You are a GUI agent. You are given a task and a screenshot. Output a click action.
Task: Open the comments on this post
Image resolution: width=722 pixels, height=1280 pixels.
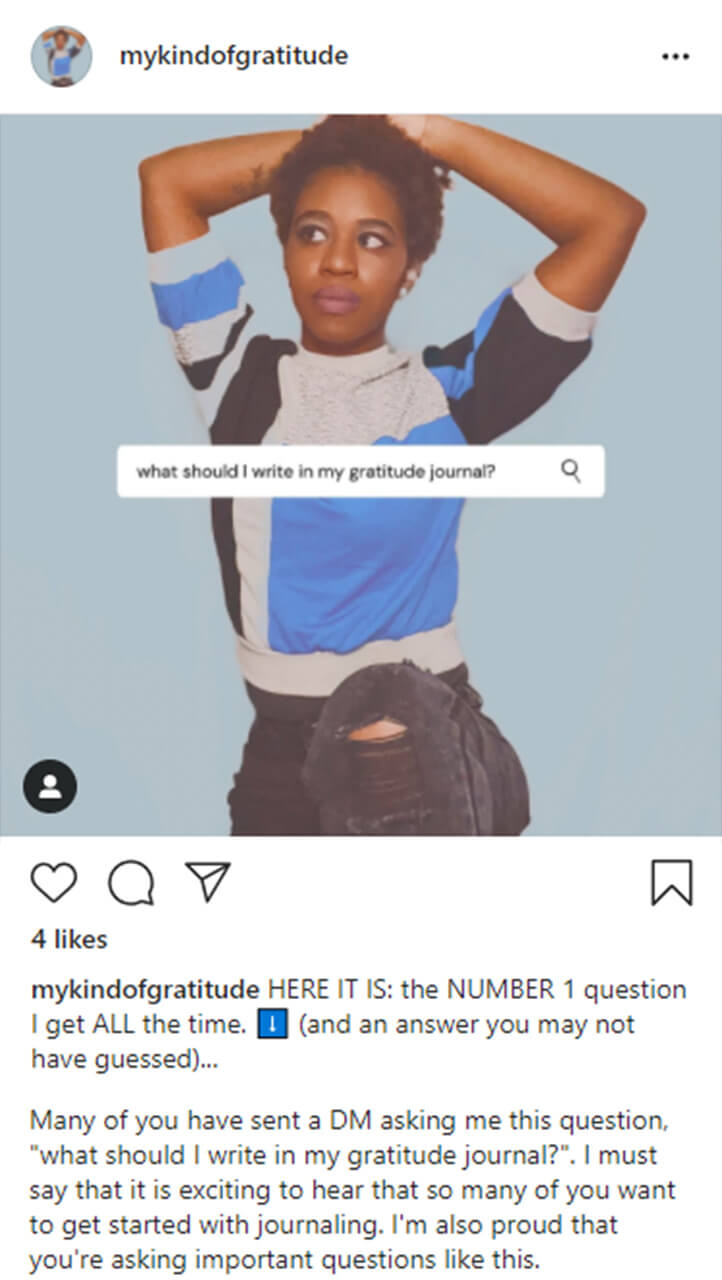pos(131,883)
